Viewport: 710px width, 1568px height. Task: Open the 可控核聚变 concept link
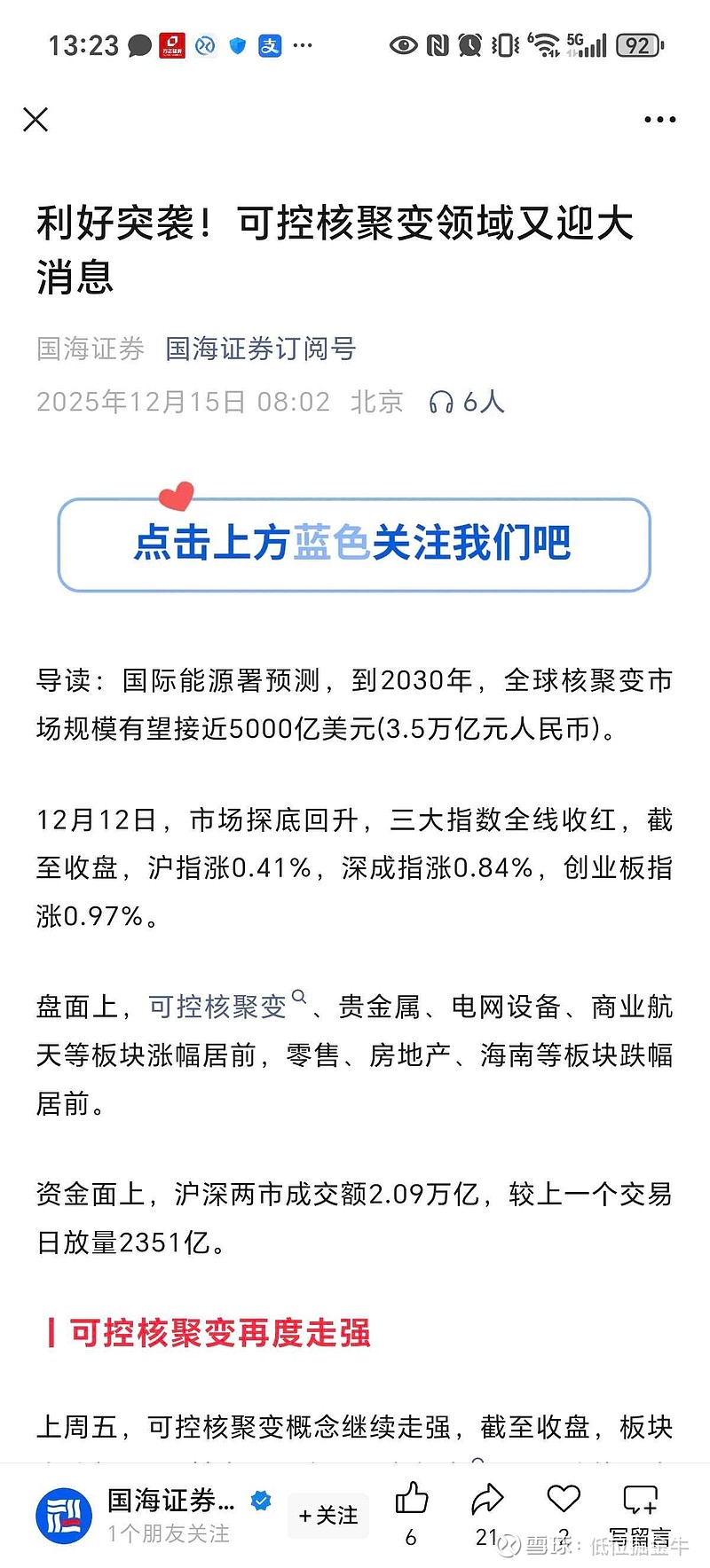(x=217, y=1003)
